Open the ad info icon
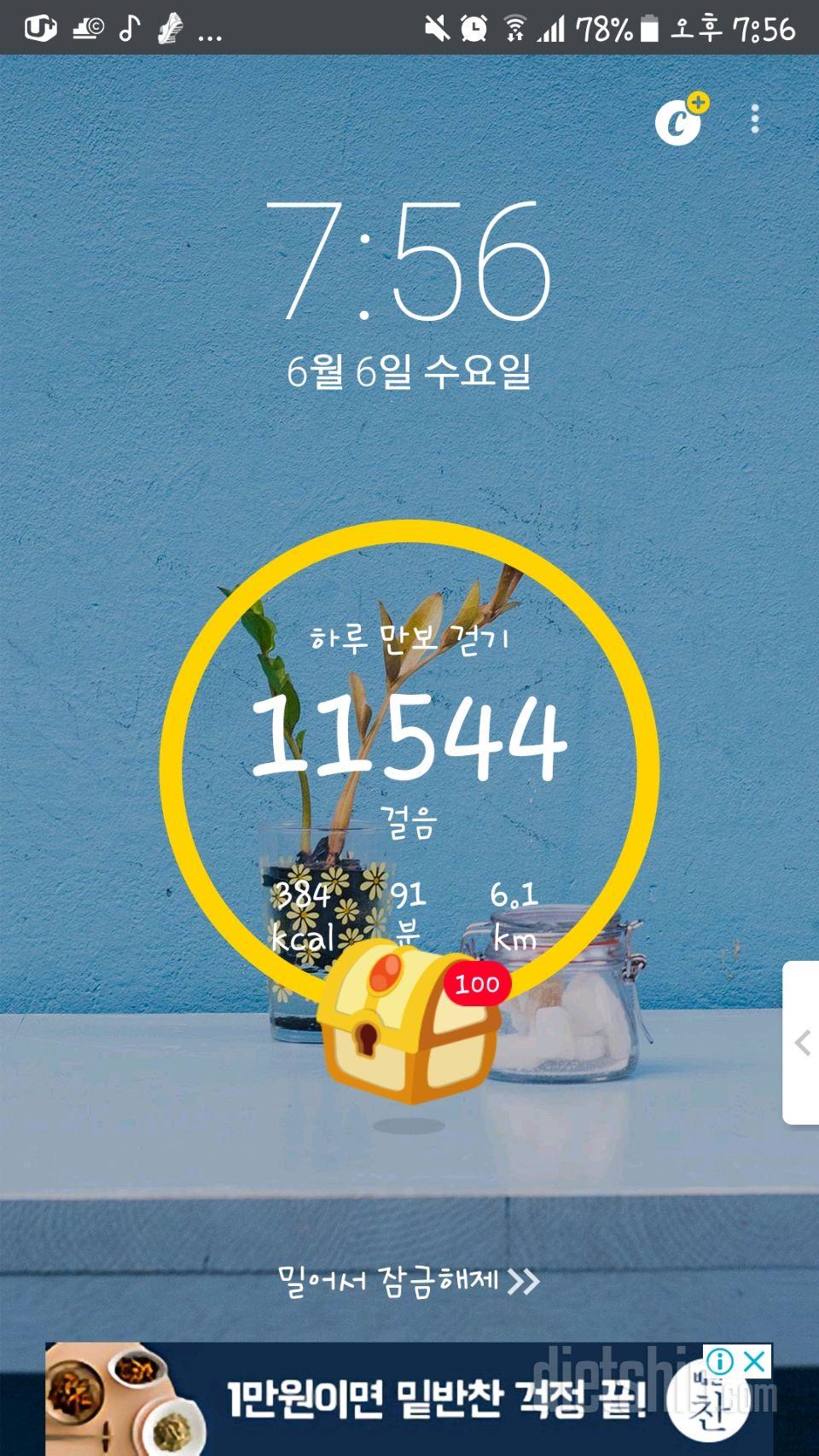Screen dimensions: 819x1456 [x=720, y=1361]
